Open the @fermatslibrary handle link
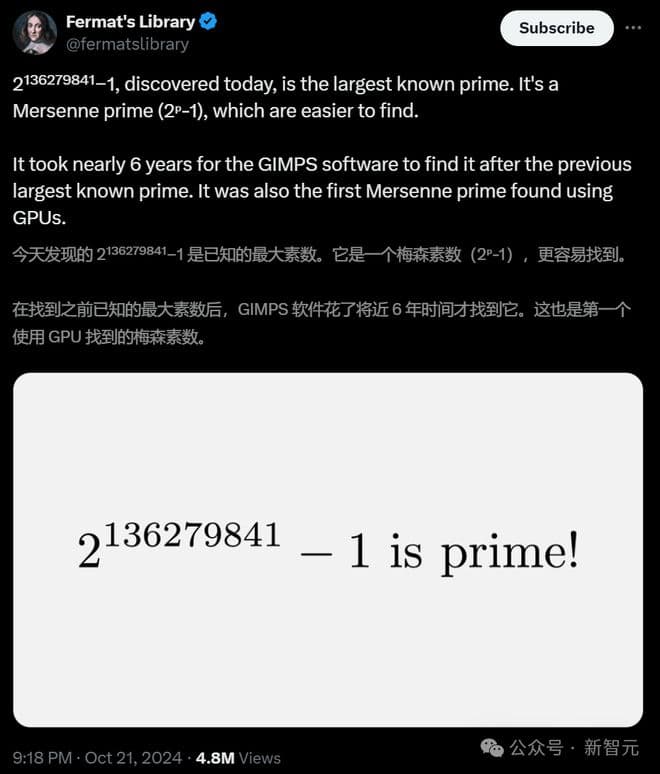 (x=127, y=44)
